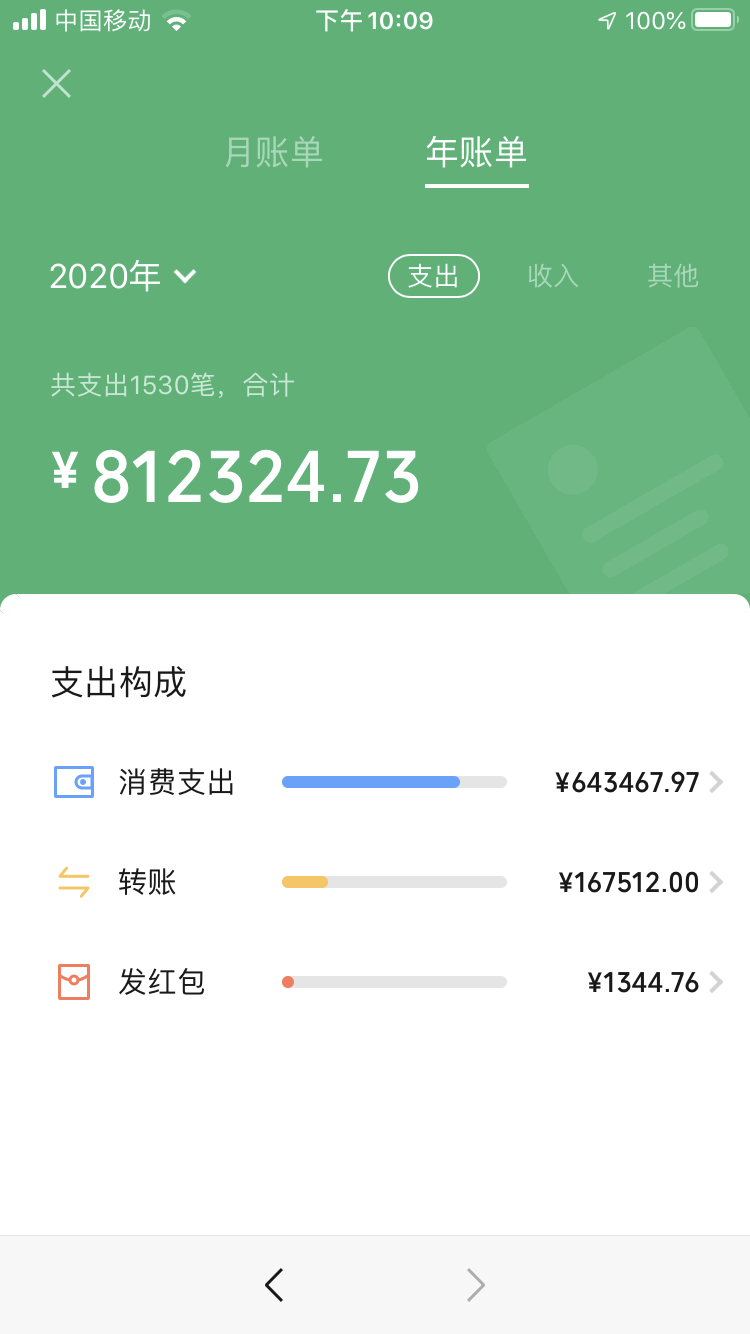Switch to the 收入 filter

pos(553,276)
